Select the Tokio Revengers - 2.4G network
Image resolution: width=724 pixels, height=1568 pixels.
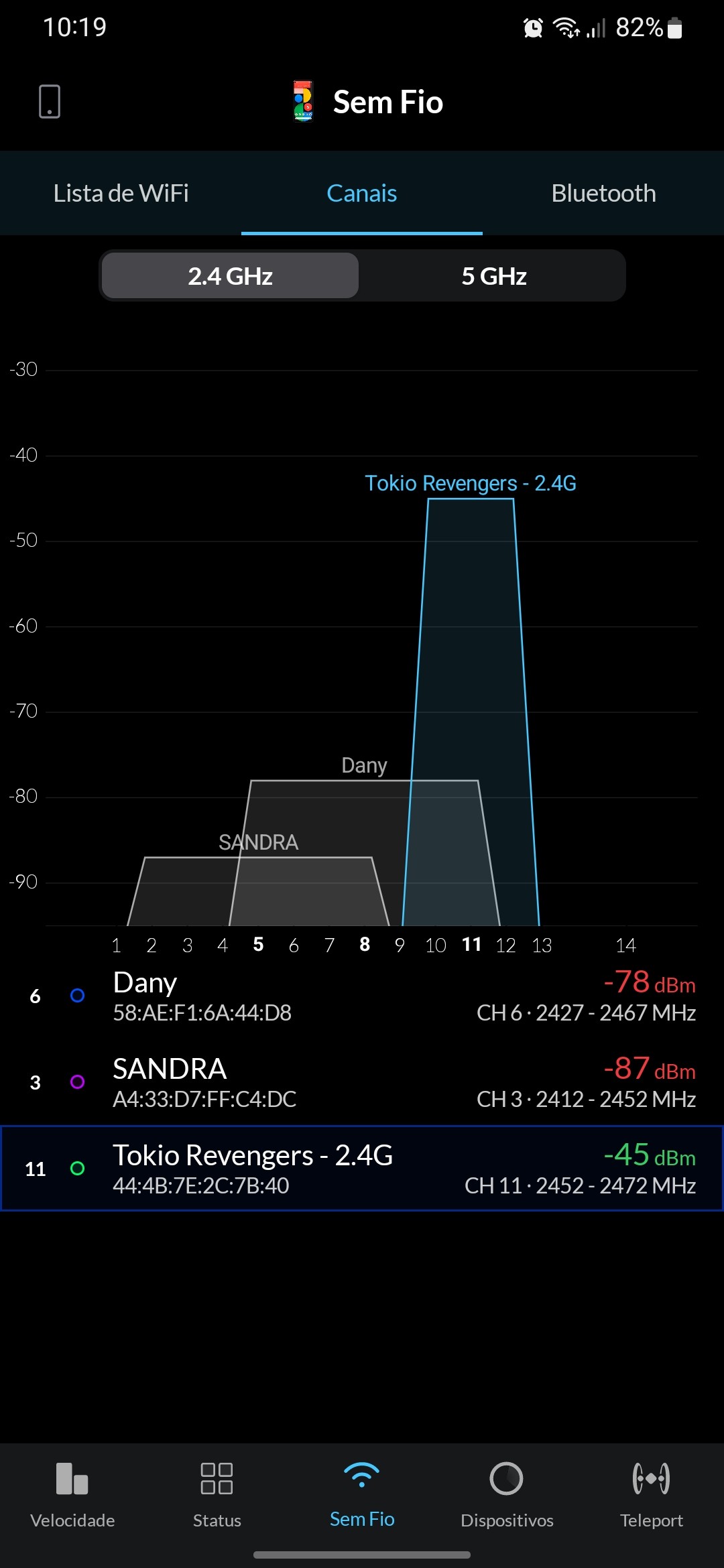[x=362, y=1169]
